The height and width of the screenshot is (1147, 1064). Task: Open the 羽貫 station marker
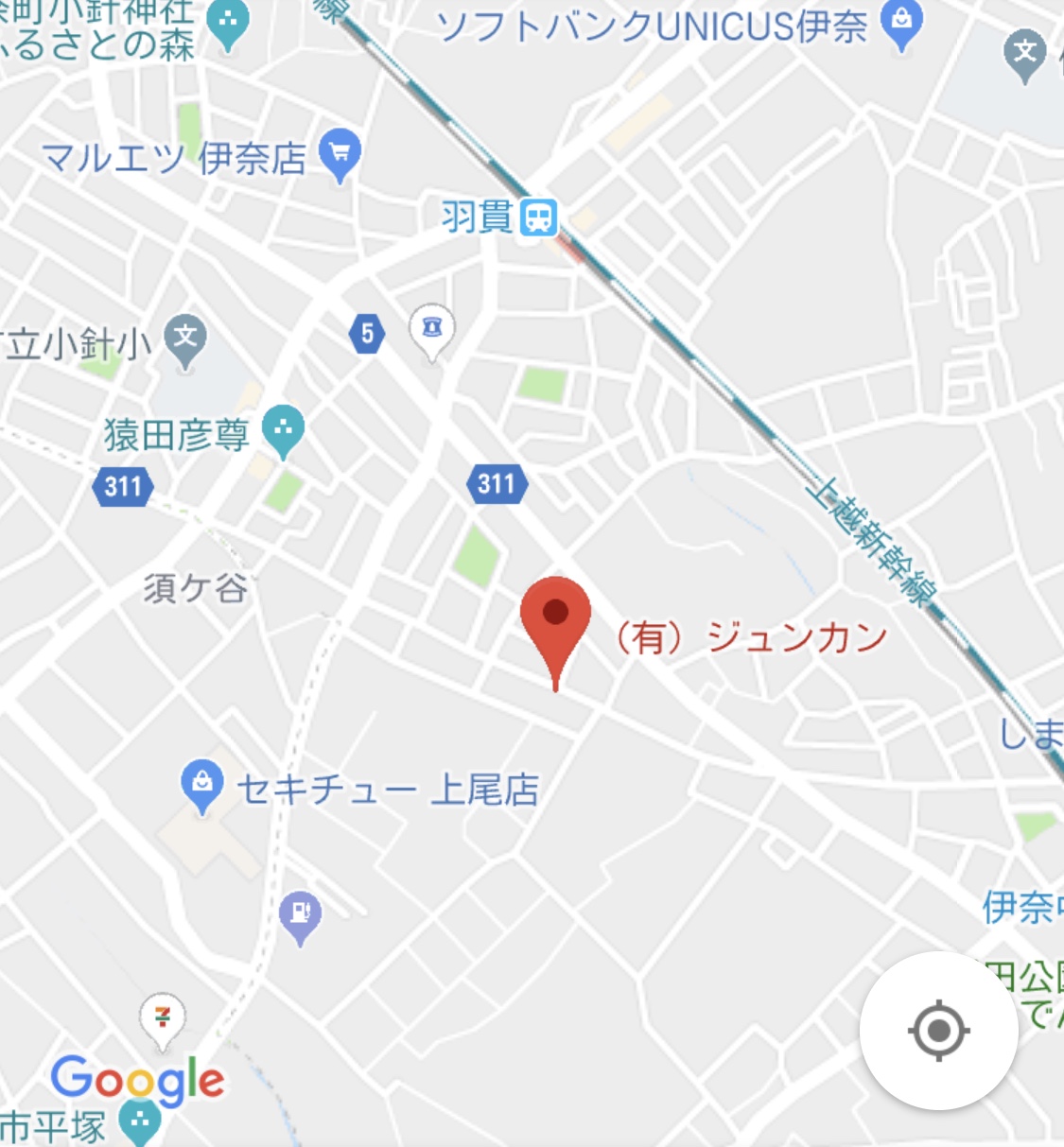pos(539,217)
